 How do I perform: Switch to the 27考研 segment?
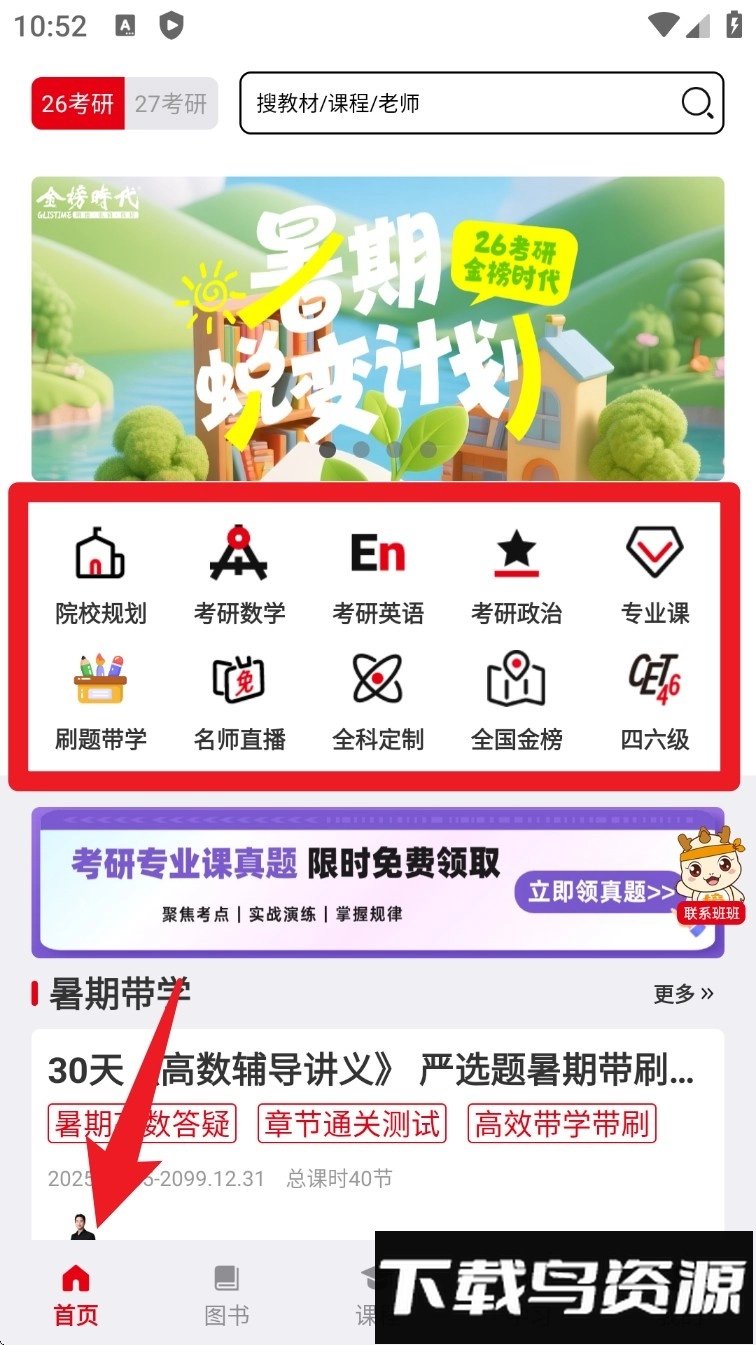(171, 103)
